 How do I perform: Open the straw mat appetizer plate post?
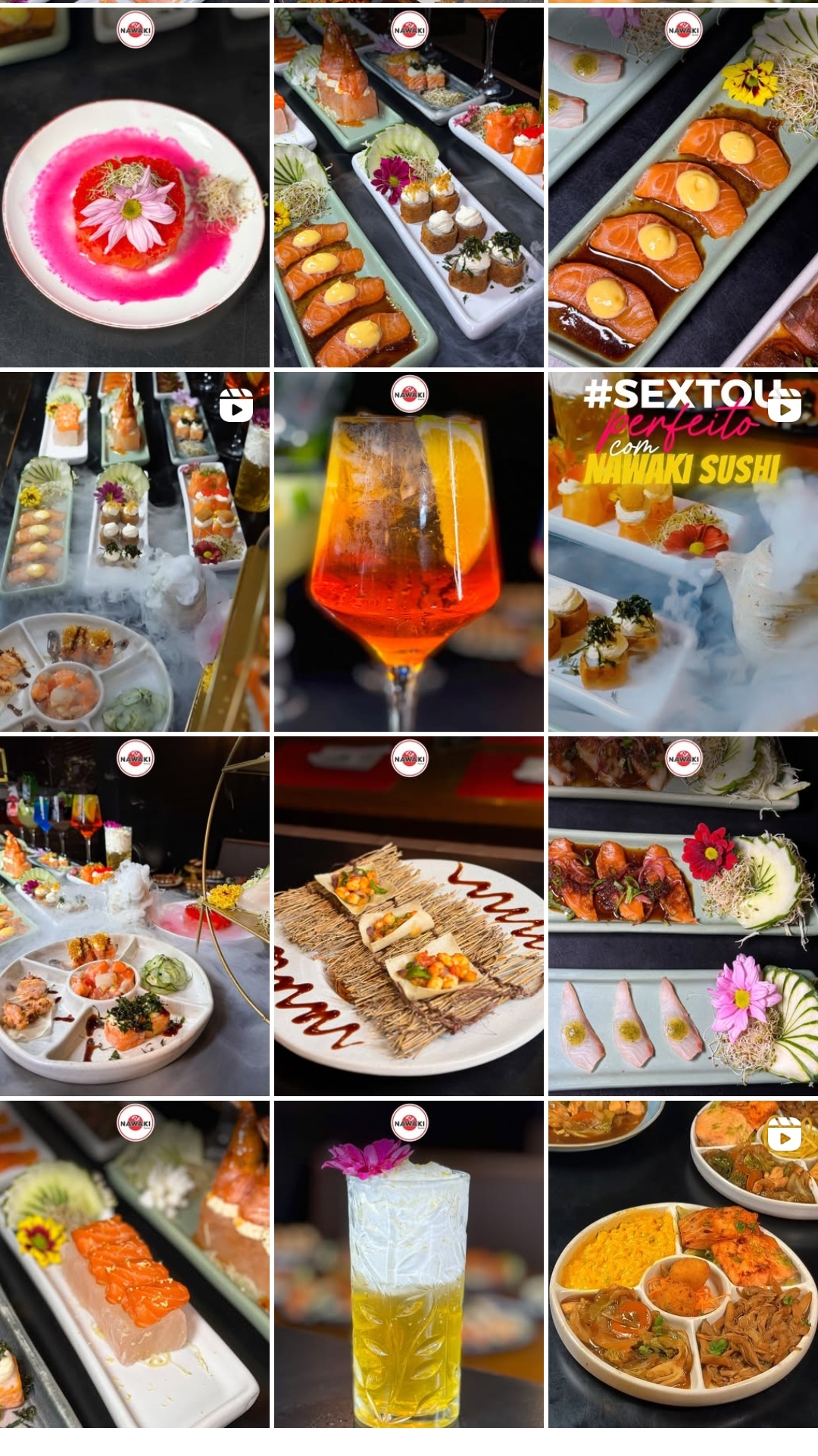pyautogui.click(x=409, y=917)
